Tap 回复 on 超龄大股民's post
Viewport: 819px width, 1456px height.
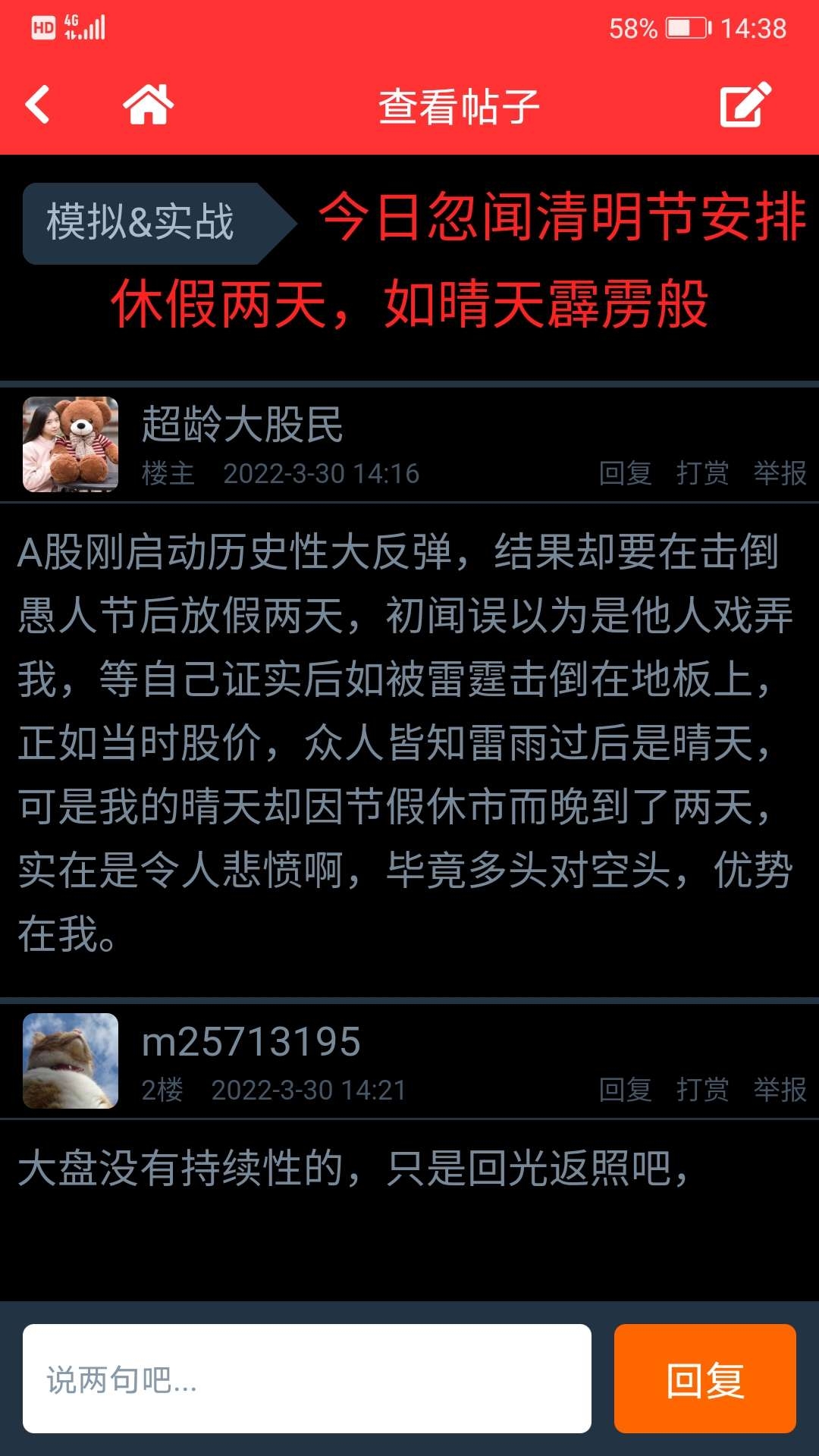point(626,473)
